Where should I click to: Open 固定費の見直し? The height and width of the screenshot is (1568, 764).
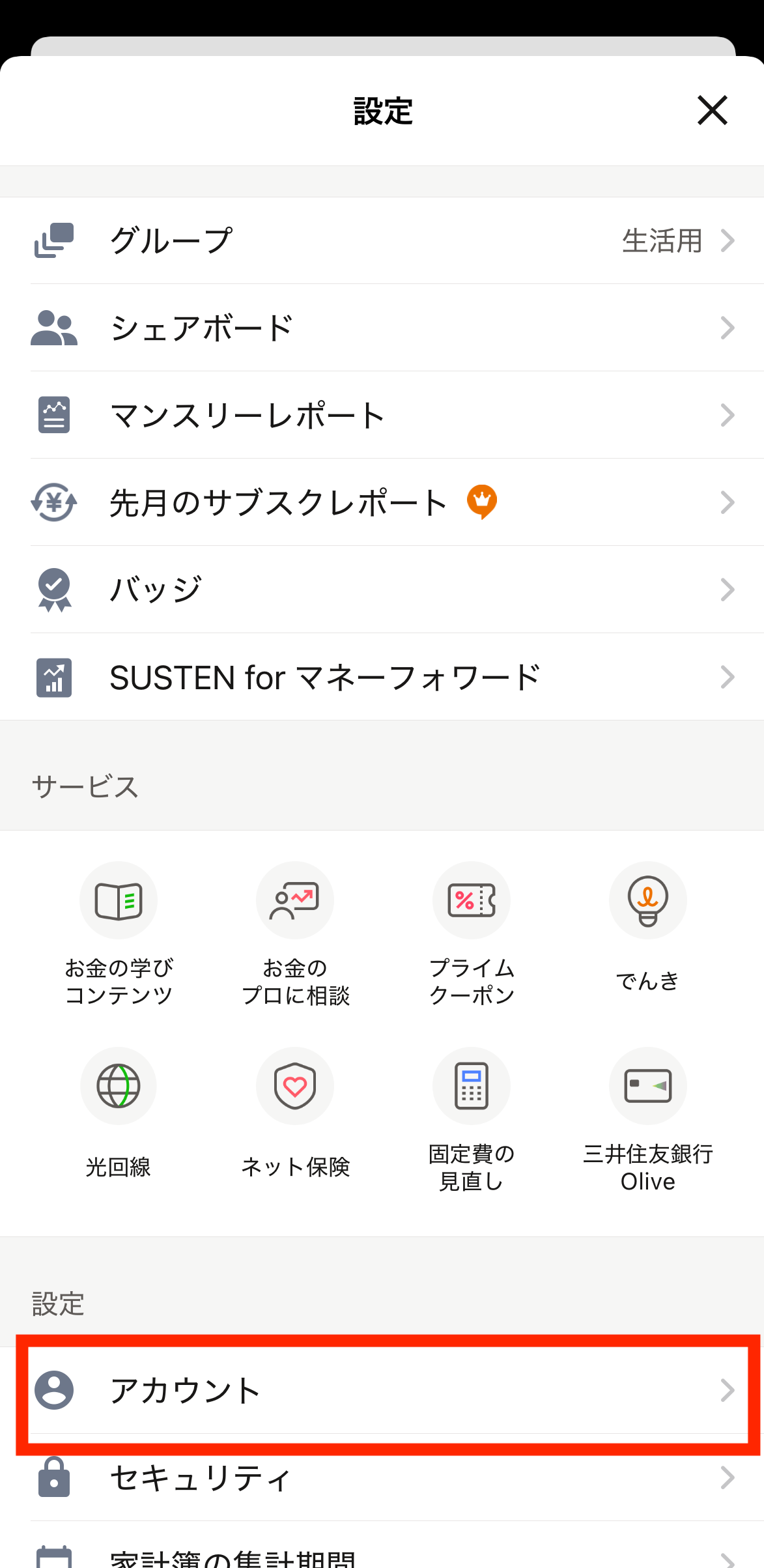(x=472, y=1120)
